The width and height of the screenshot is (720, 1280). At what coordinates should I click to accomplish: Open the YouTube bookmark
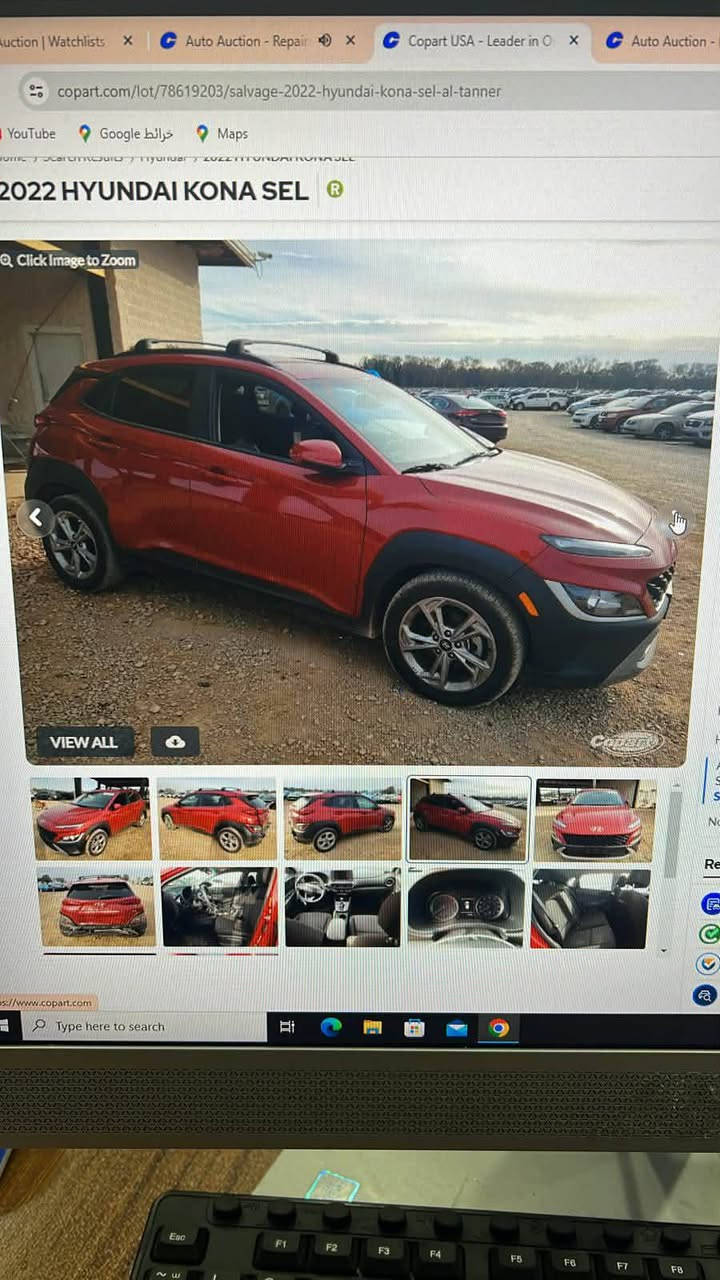coord(30,133)
